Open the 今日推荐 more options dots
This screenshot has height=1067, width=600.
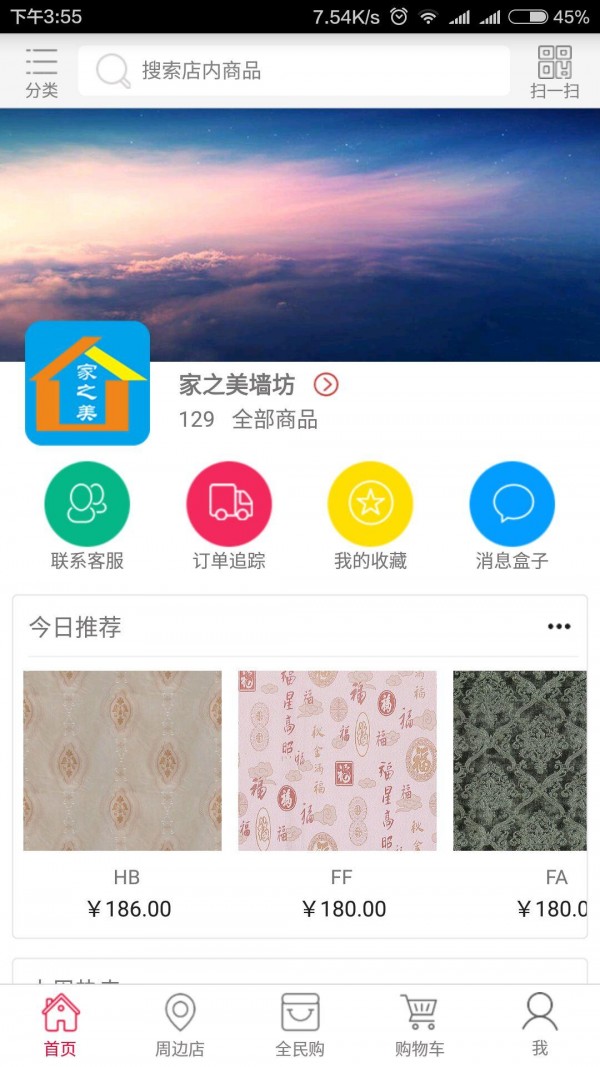point(558,627)
